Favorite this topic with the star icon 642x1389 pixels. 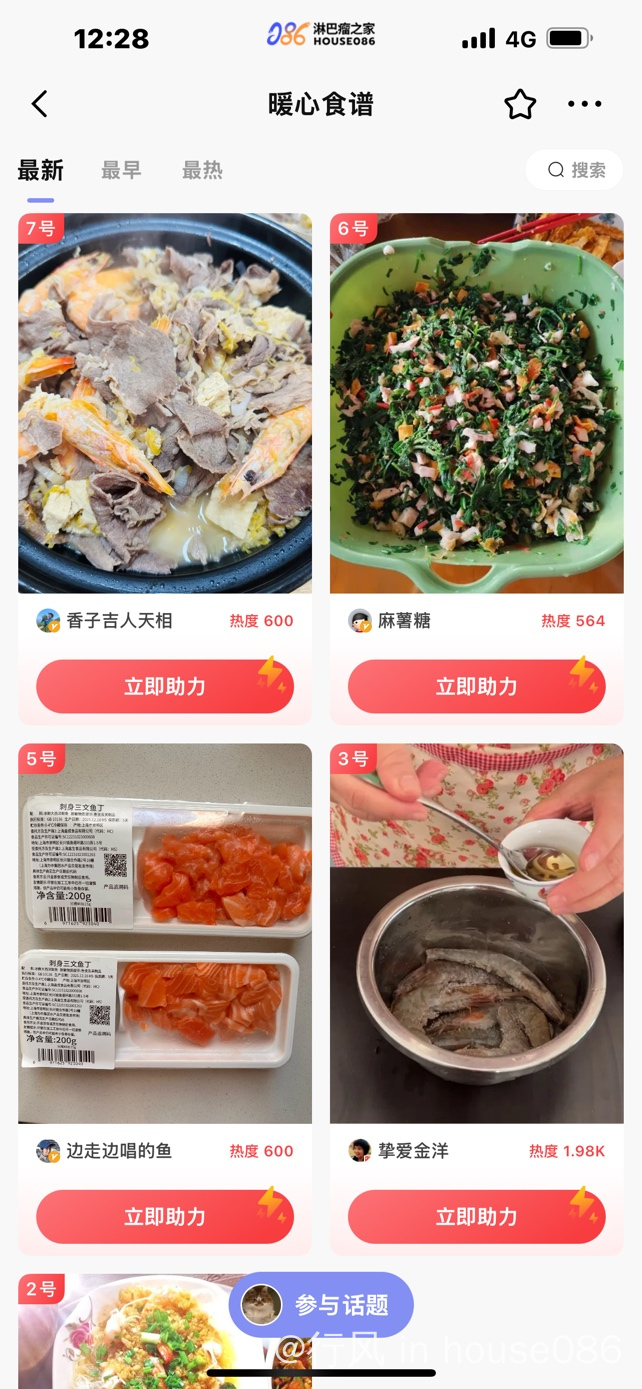tap(520, 104)
